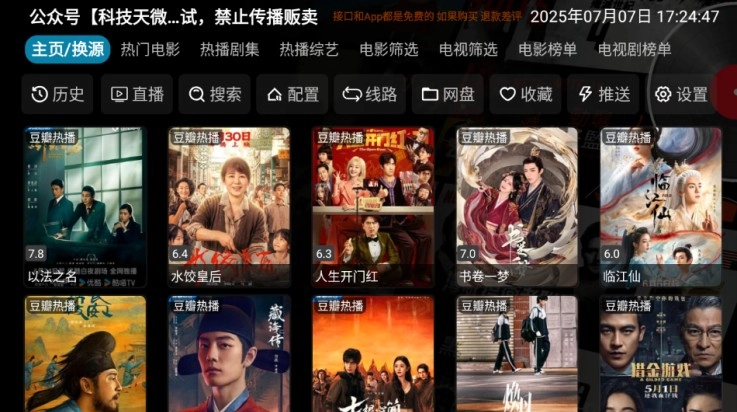Select the 水饺皇后 movie card

[229, 207]
